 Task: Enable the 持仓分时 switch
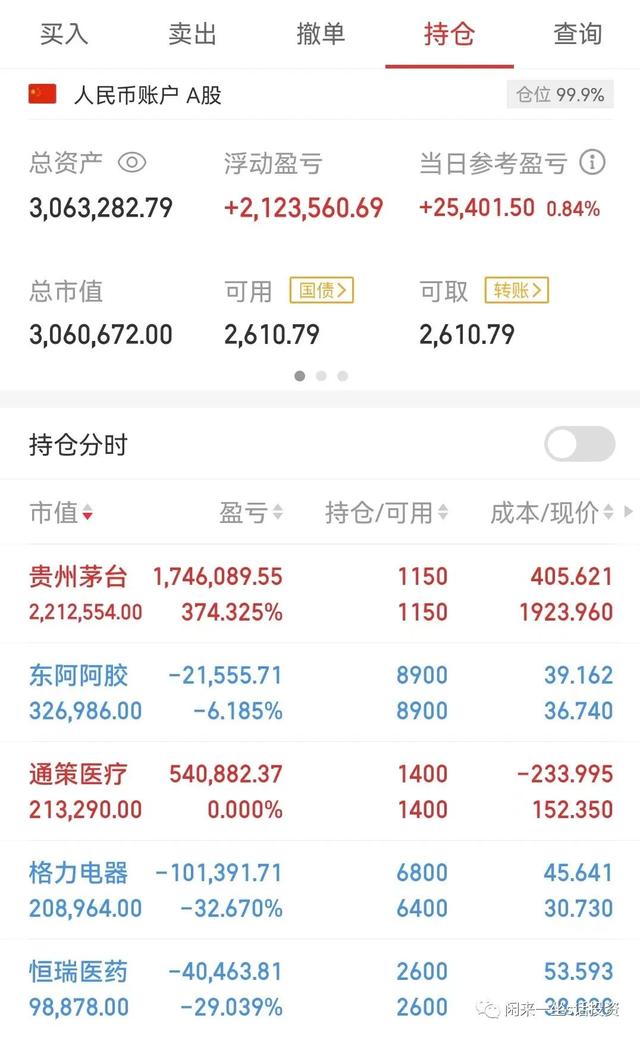pos(580,444)
